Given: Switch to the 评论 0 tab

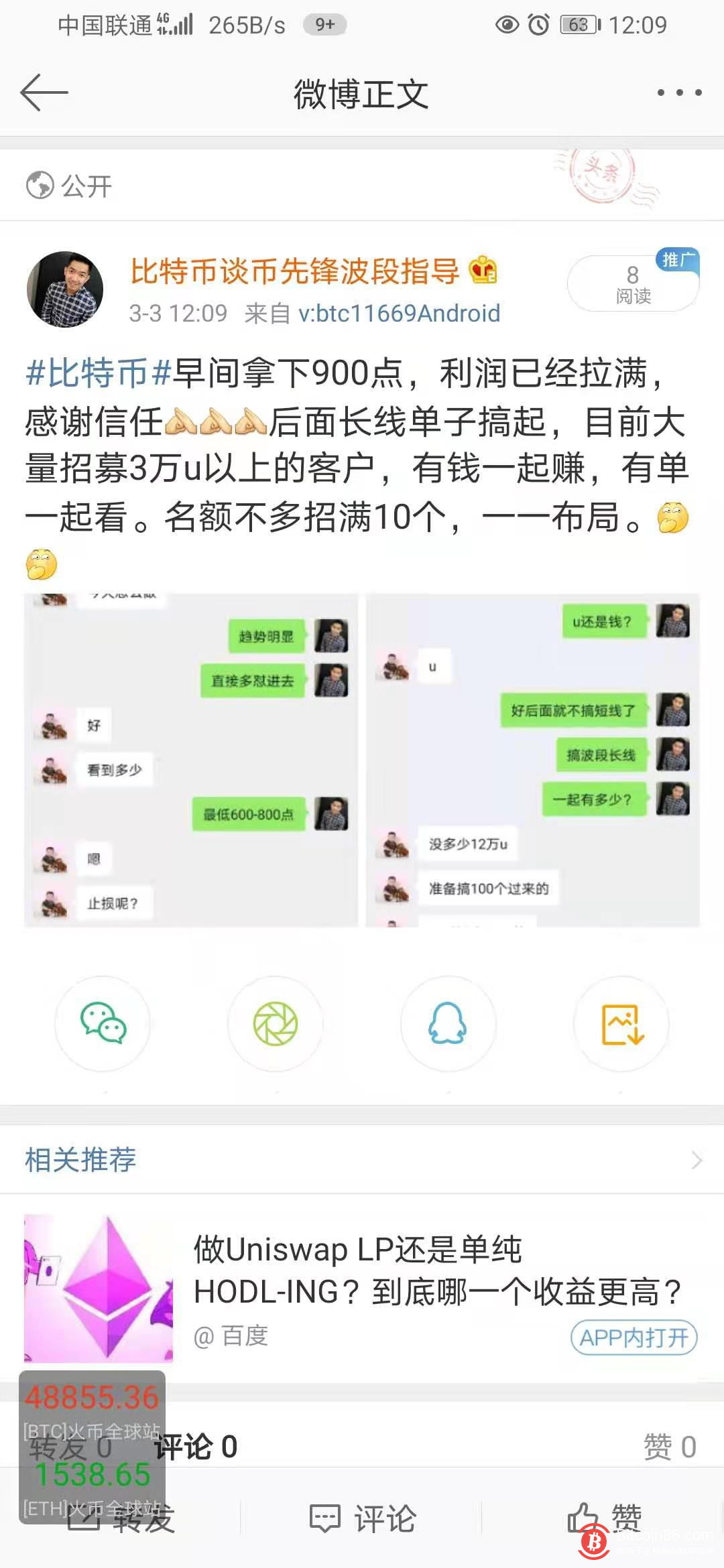Looking at the screenshot, I should tap(196, 1447).
